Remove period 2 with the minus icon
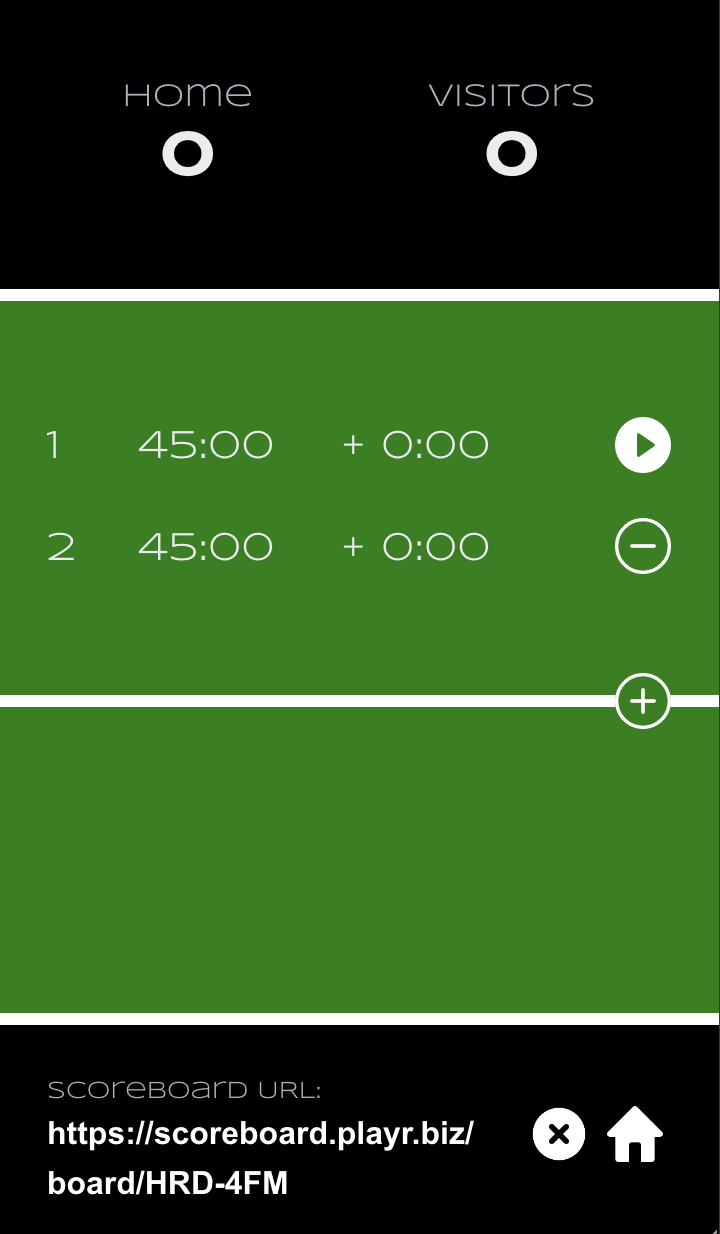Viewport: 720px width, 1234px height. pos(642,546)
